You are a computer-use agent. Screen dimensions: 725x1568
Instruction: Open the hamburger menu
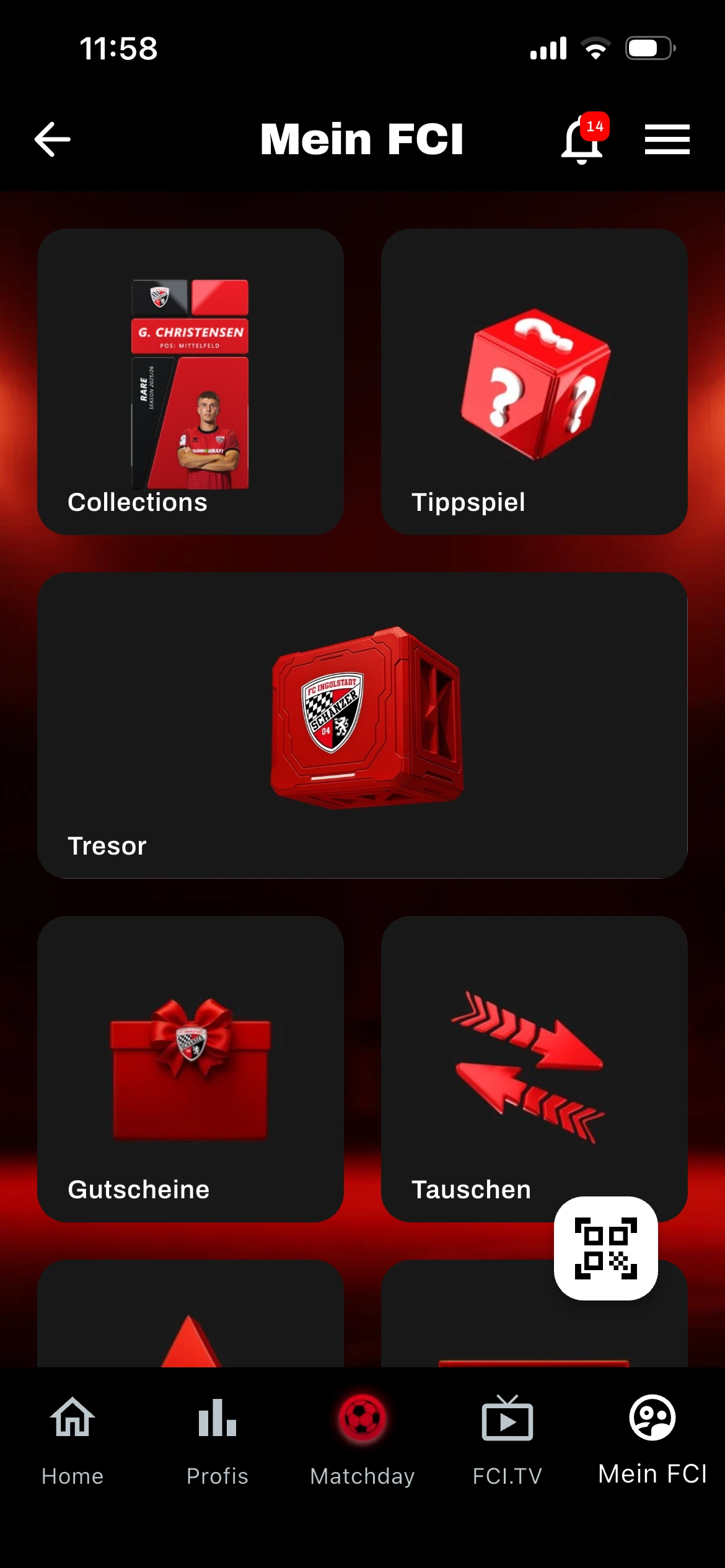tap(667, 139)
